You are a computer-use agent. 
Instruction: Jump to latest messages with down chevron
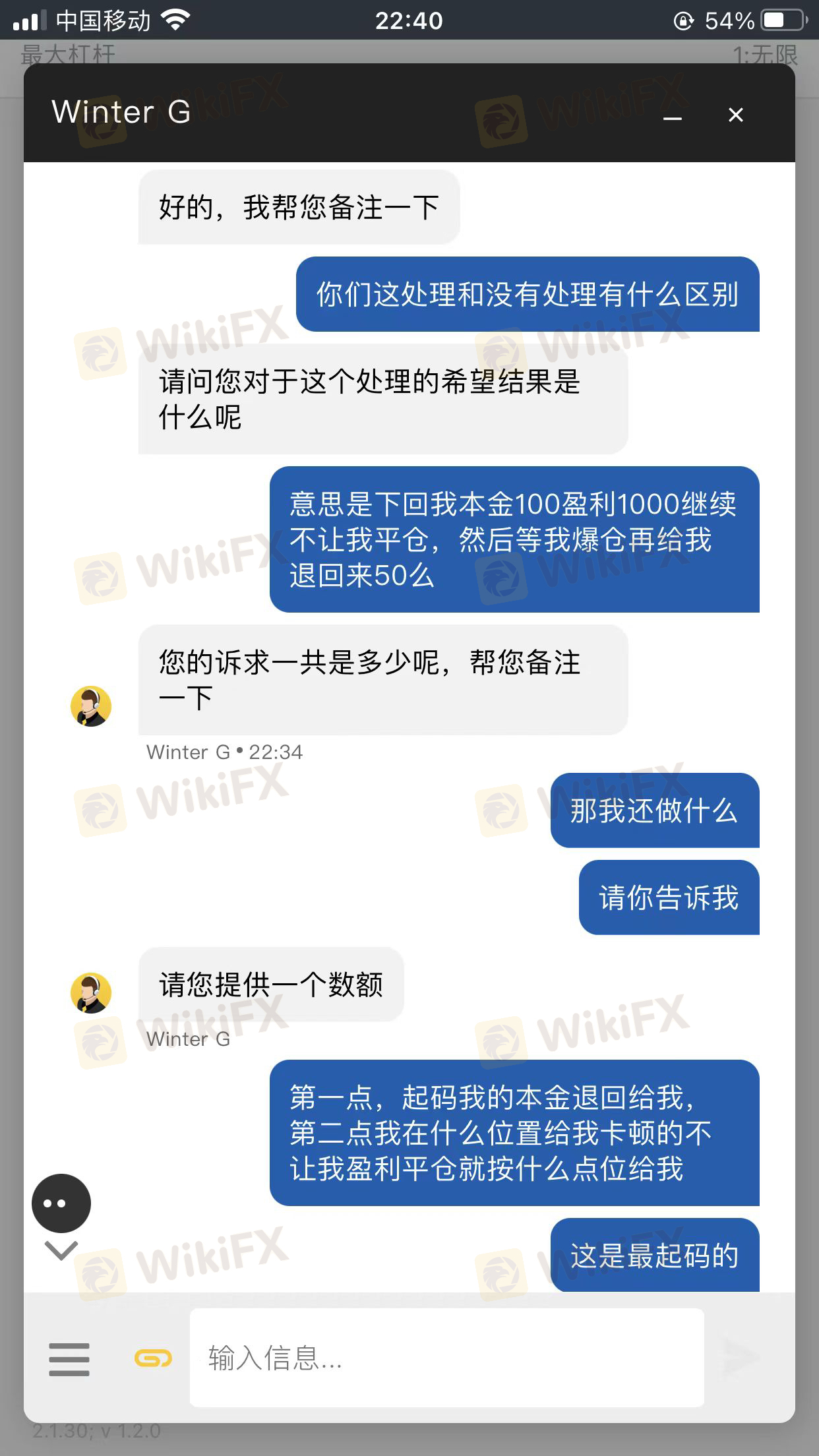point(61,1250)
